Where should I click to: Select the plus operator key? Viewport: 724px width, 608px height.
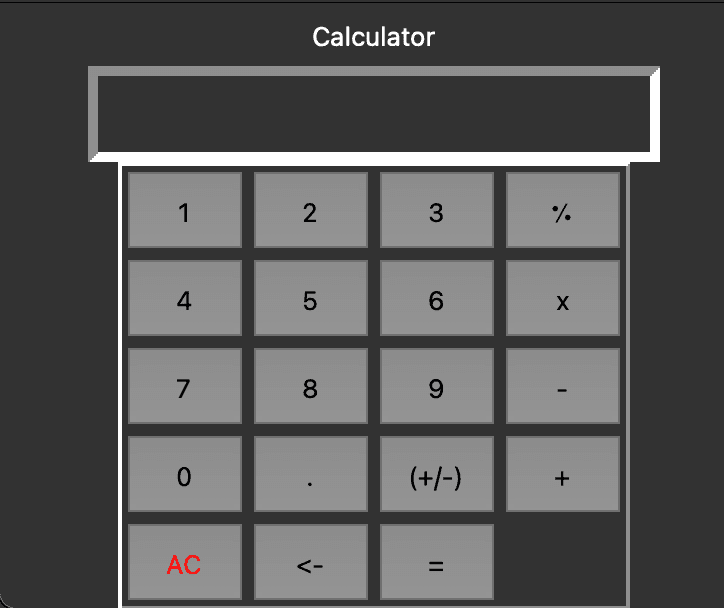[x=563, y=475]
